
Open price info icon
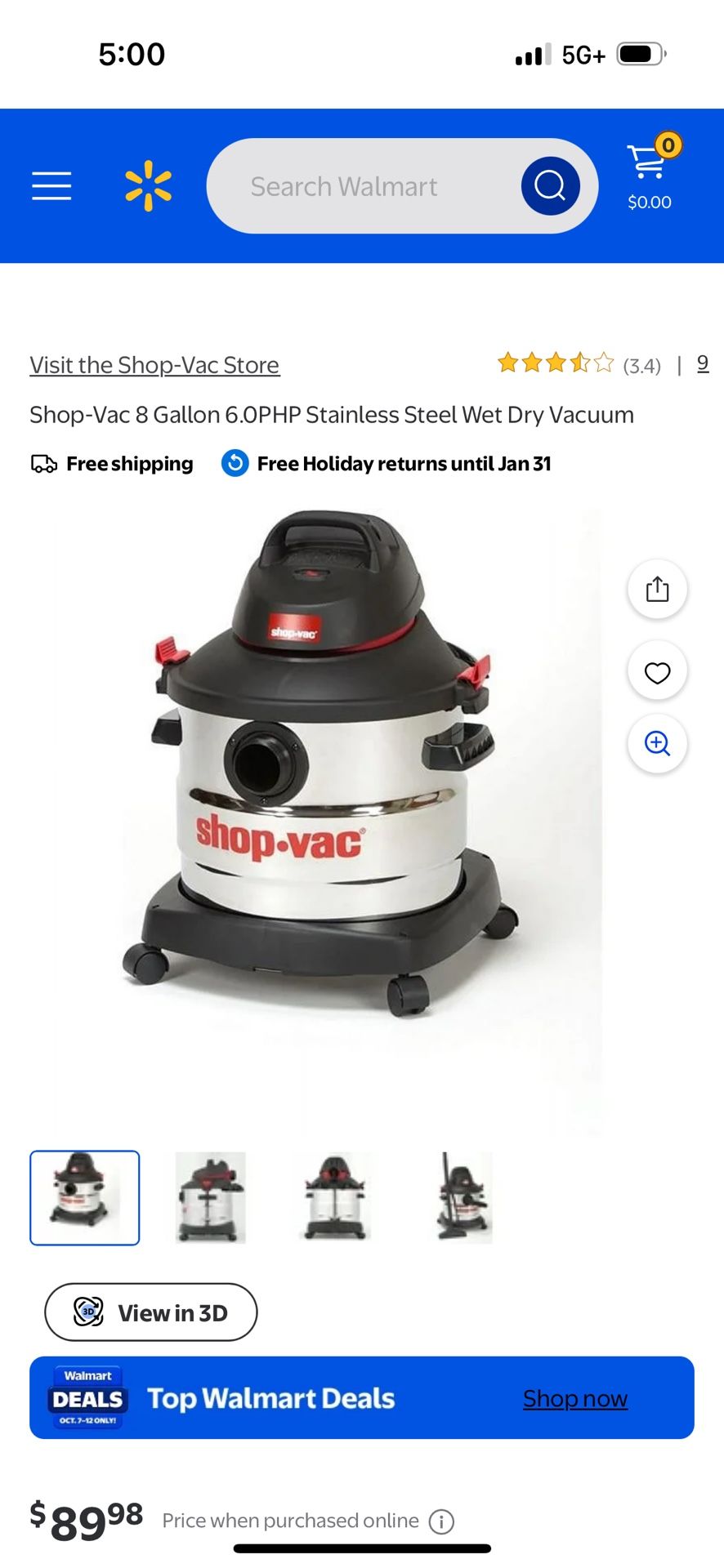pos(441,1521)
